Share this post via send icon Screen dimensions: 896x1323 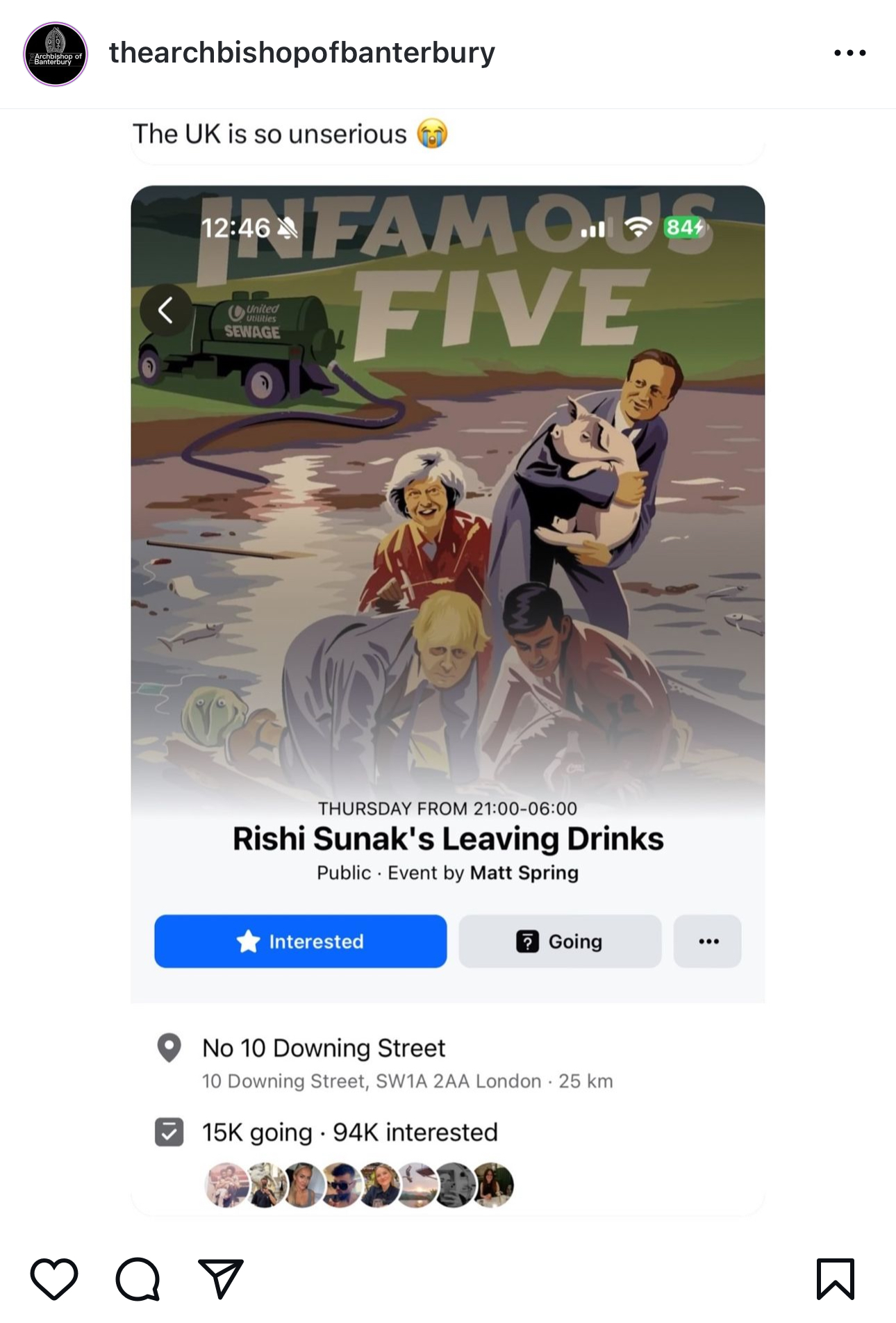(x=220, y=1278)
